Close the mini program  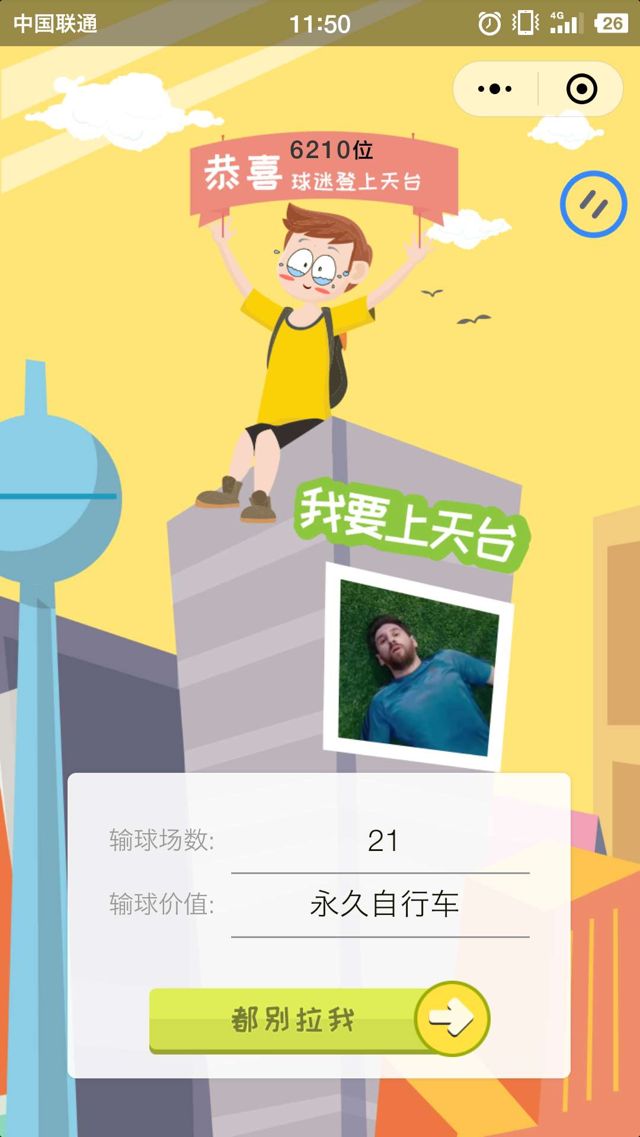(582, 89)
